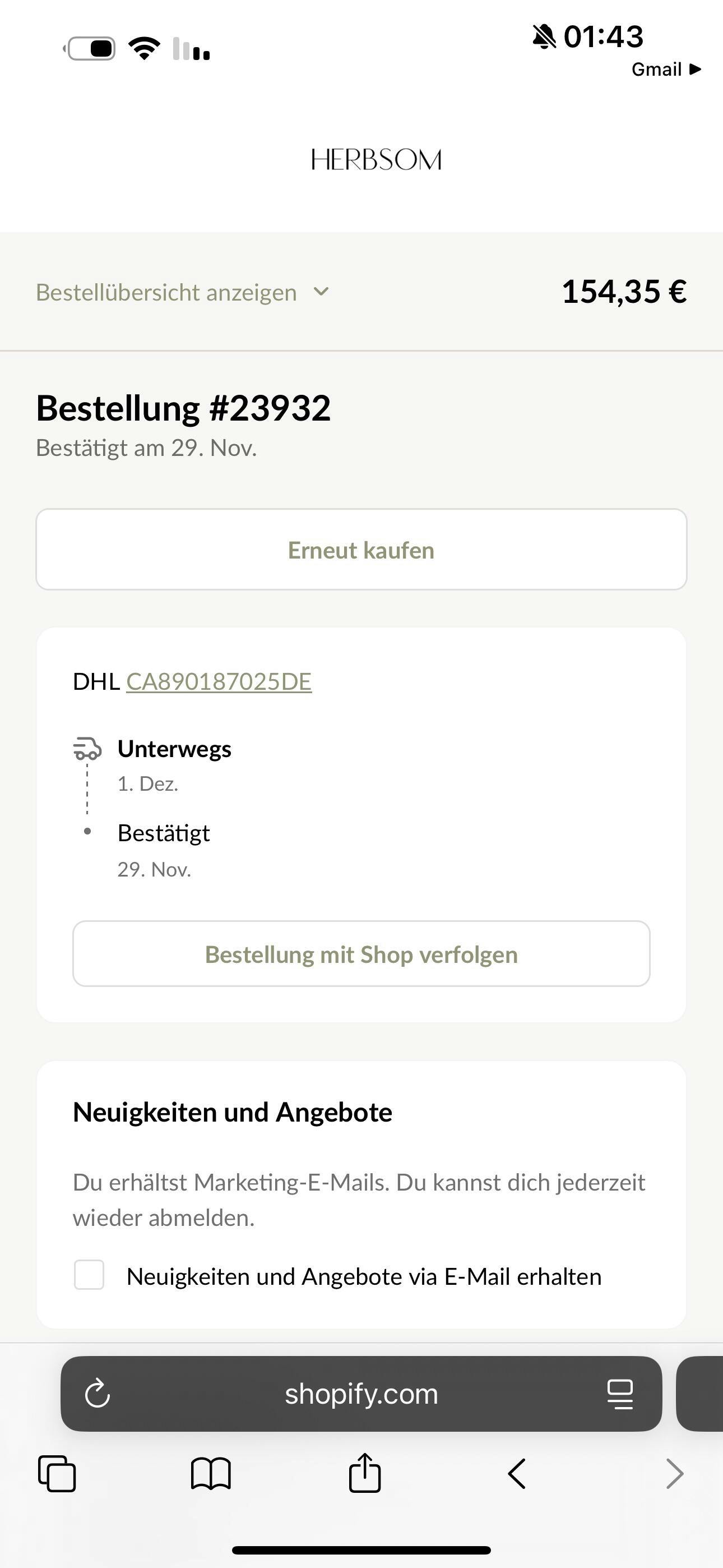Share this page
Image resolution: width=723 pixels, height=1568 pixels.
point(364,1473)
